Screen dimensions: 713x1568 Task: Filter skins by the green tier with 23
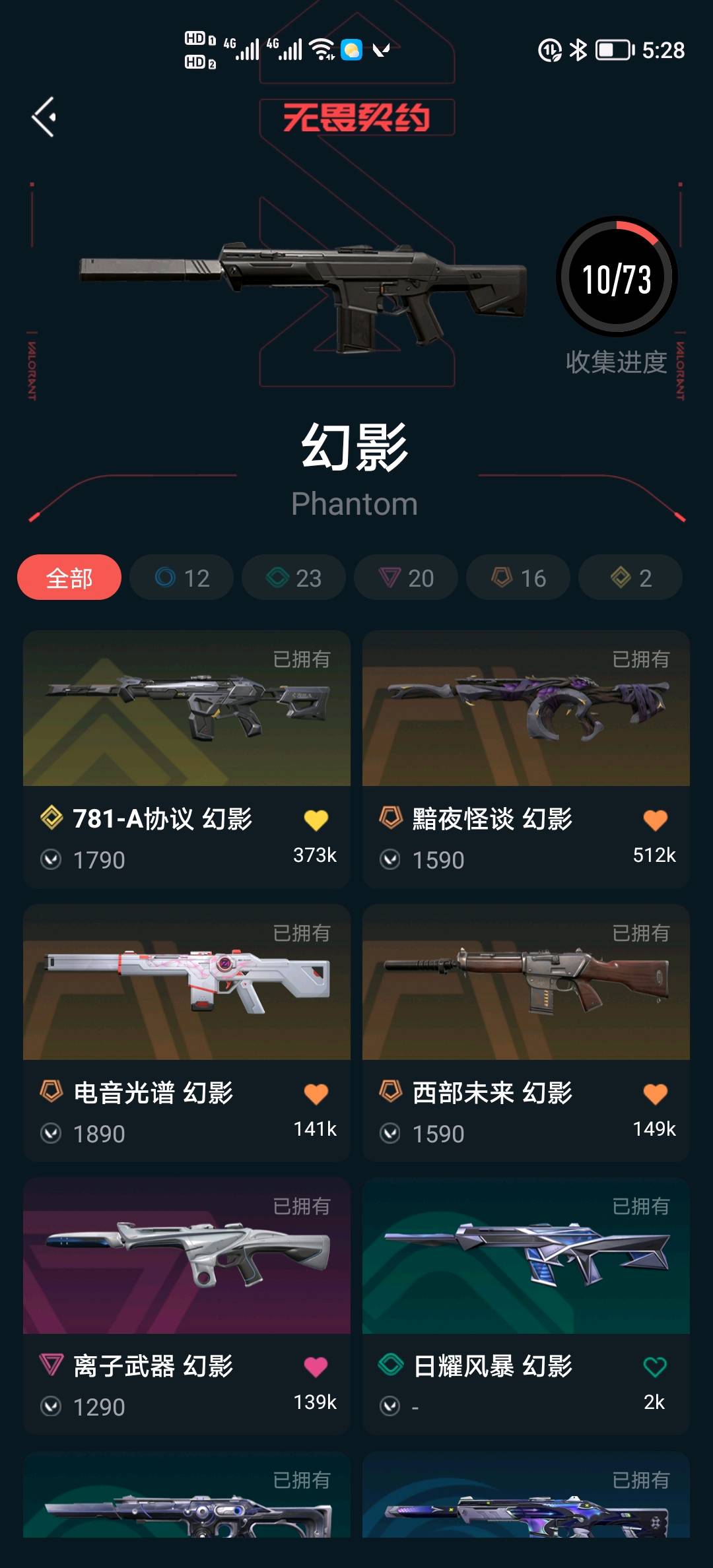pos(294,577)
